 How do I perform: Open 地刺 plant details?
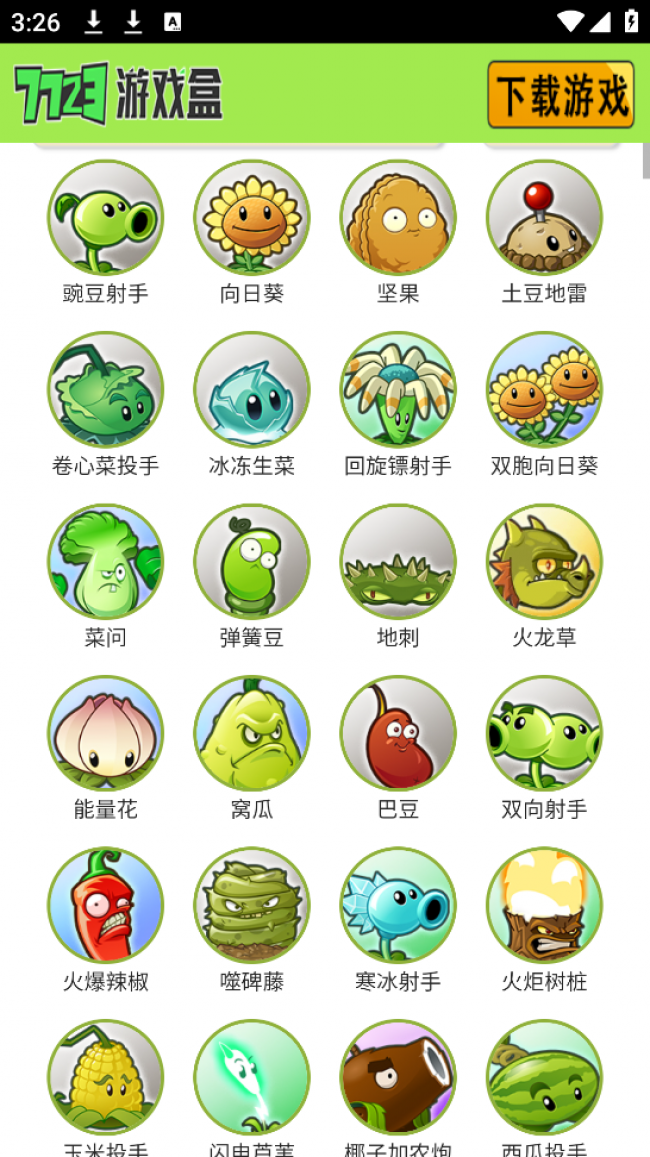coord(398,562)
